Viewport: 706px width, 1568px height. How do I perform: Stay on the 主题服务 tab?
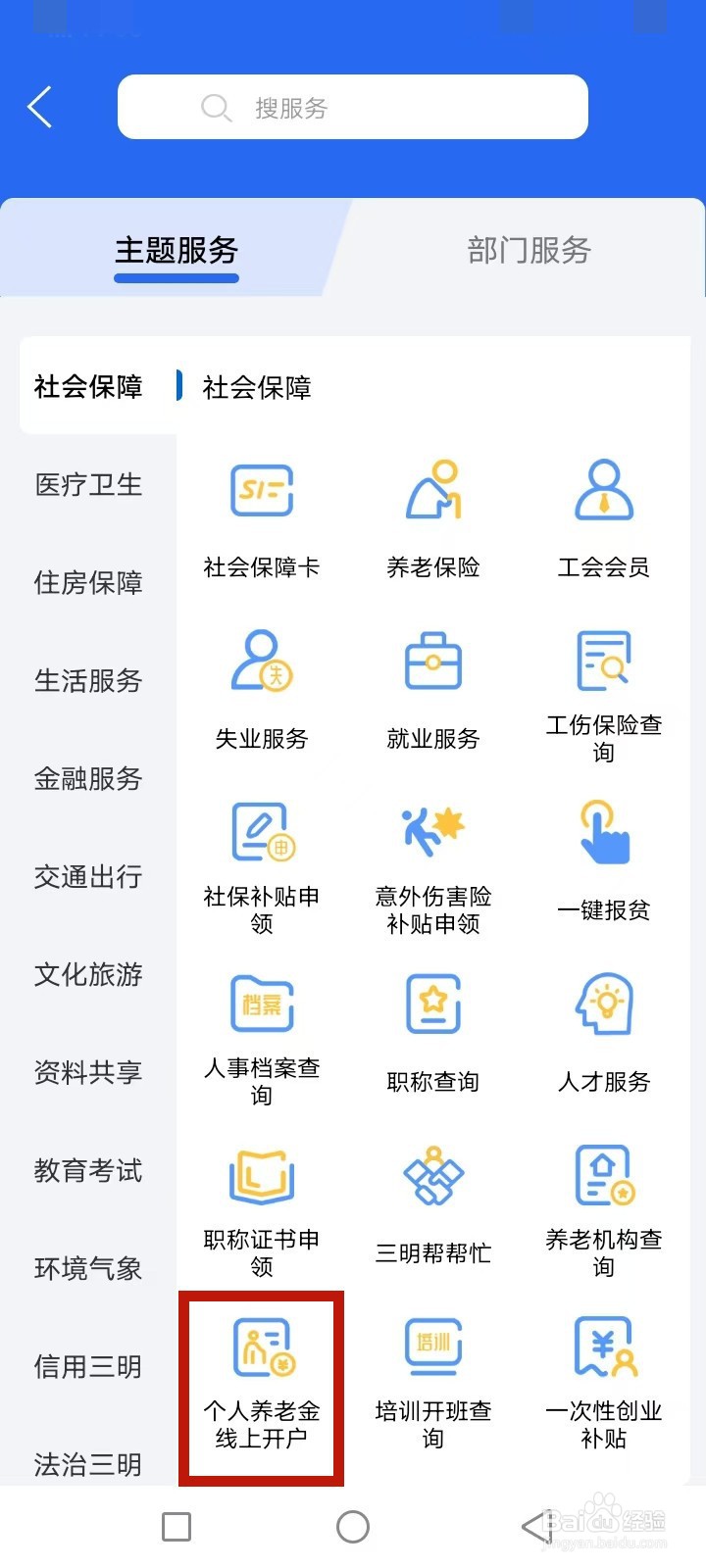coord(176,251)
